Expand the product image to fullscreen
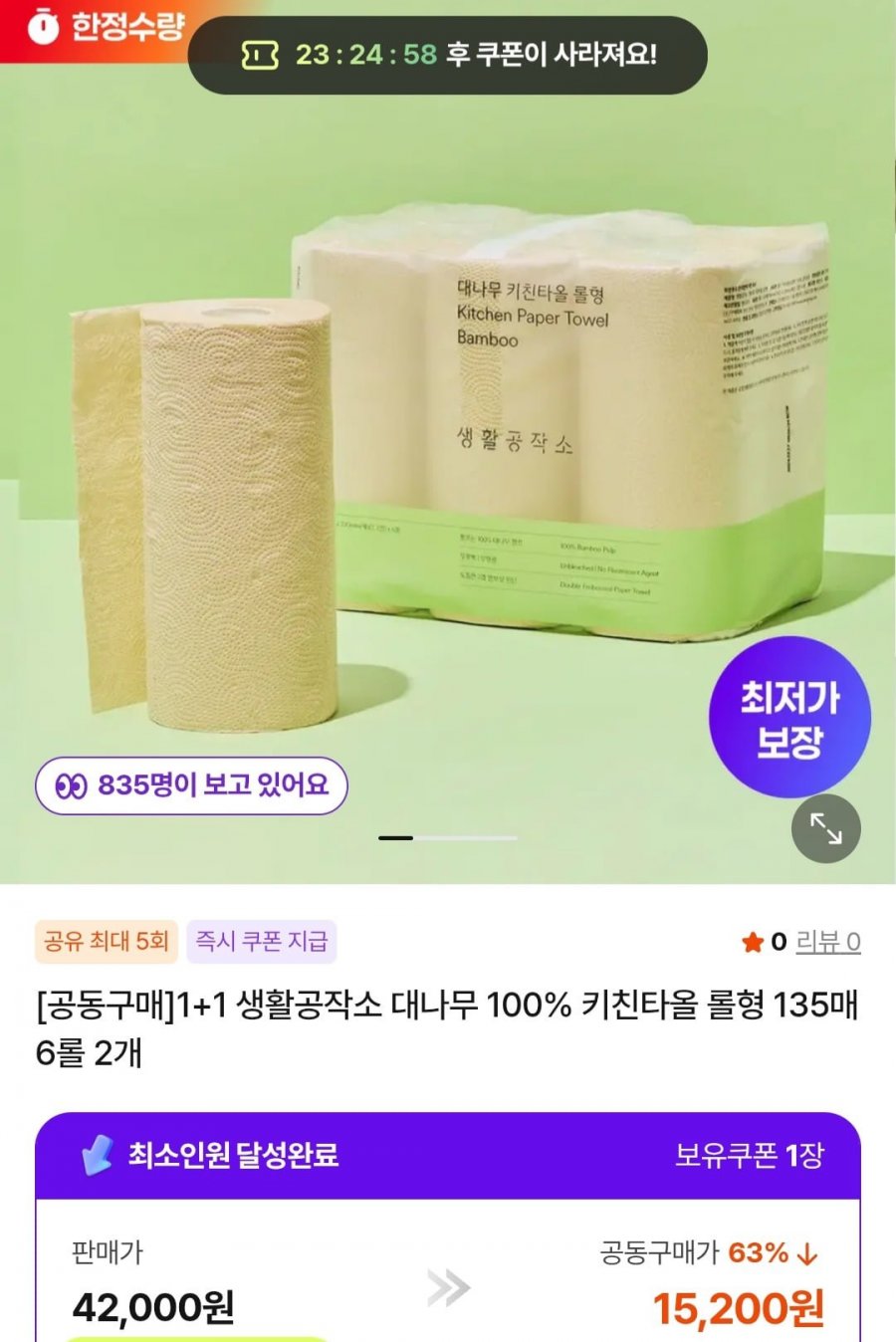Screen dimensions: 896x1342 pos(825,828)
